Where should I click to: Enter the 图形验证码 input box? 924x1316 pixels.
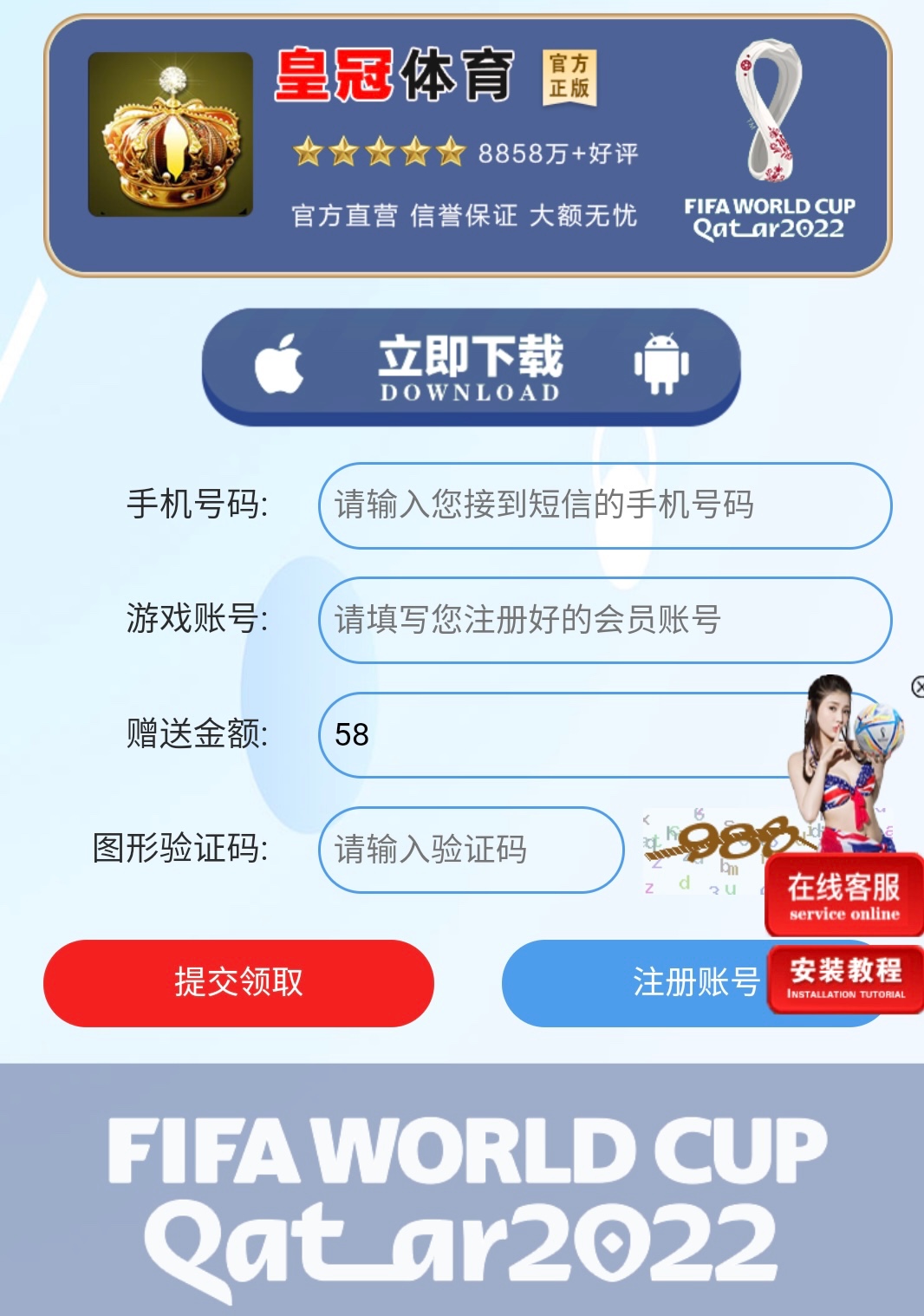[x=471, y=850]
